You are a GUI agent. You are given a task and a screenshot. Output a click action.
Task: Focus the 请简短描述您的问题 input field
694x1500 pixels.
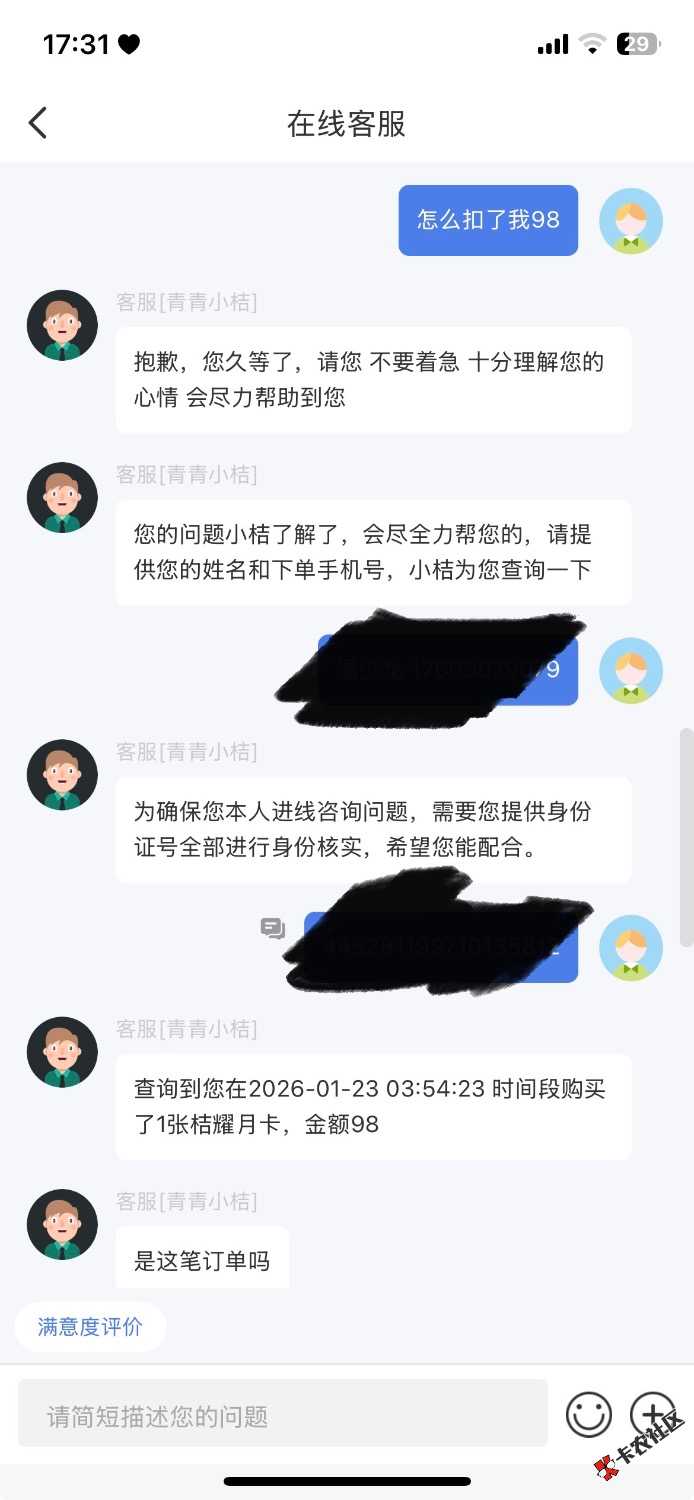click(x=282, y=1415)
